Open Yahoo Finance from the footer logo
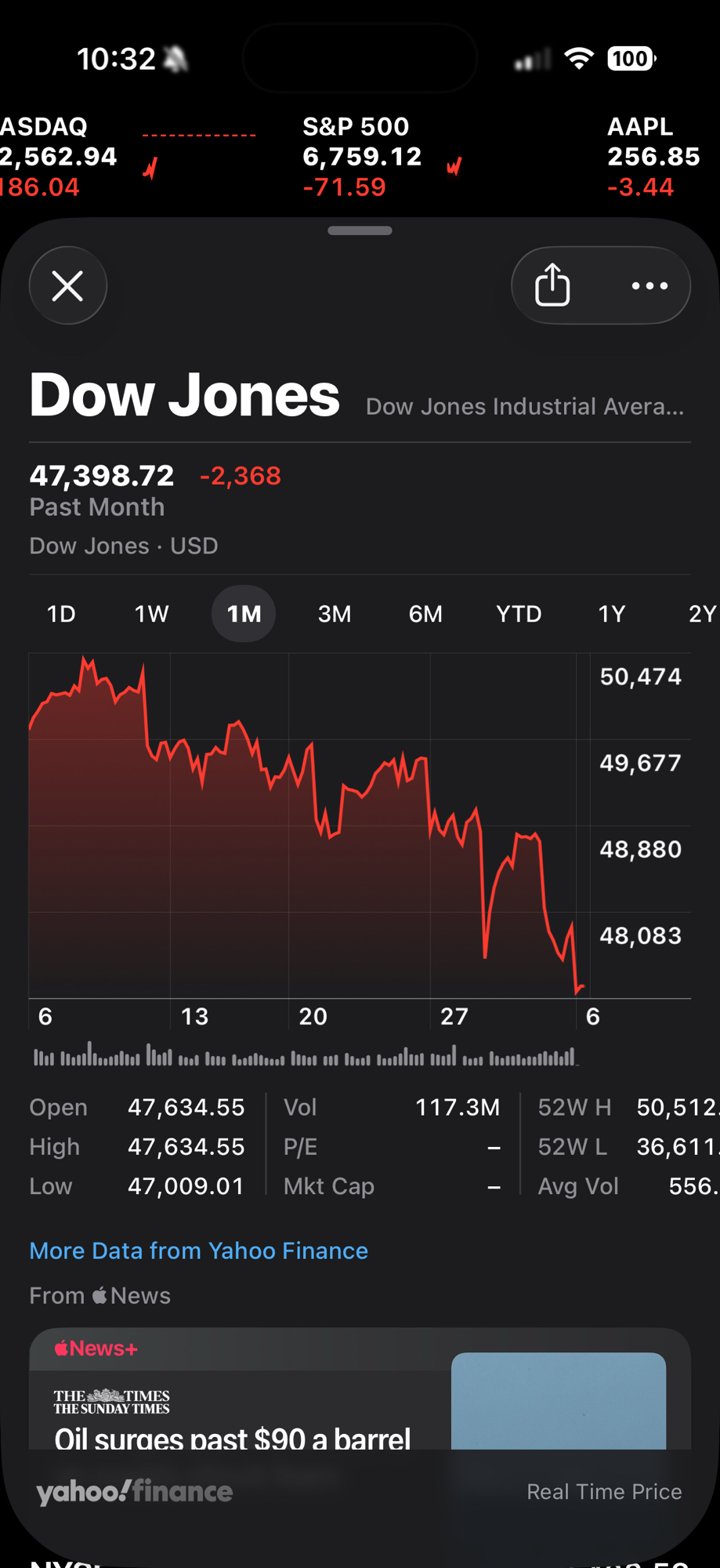This screenshot has height=1568, width=720. tap(135, 1491)
